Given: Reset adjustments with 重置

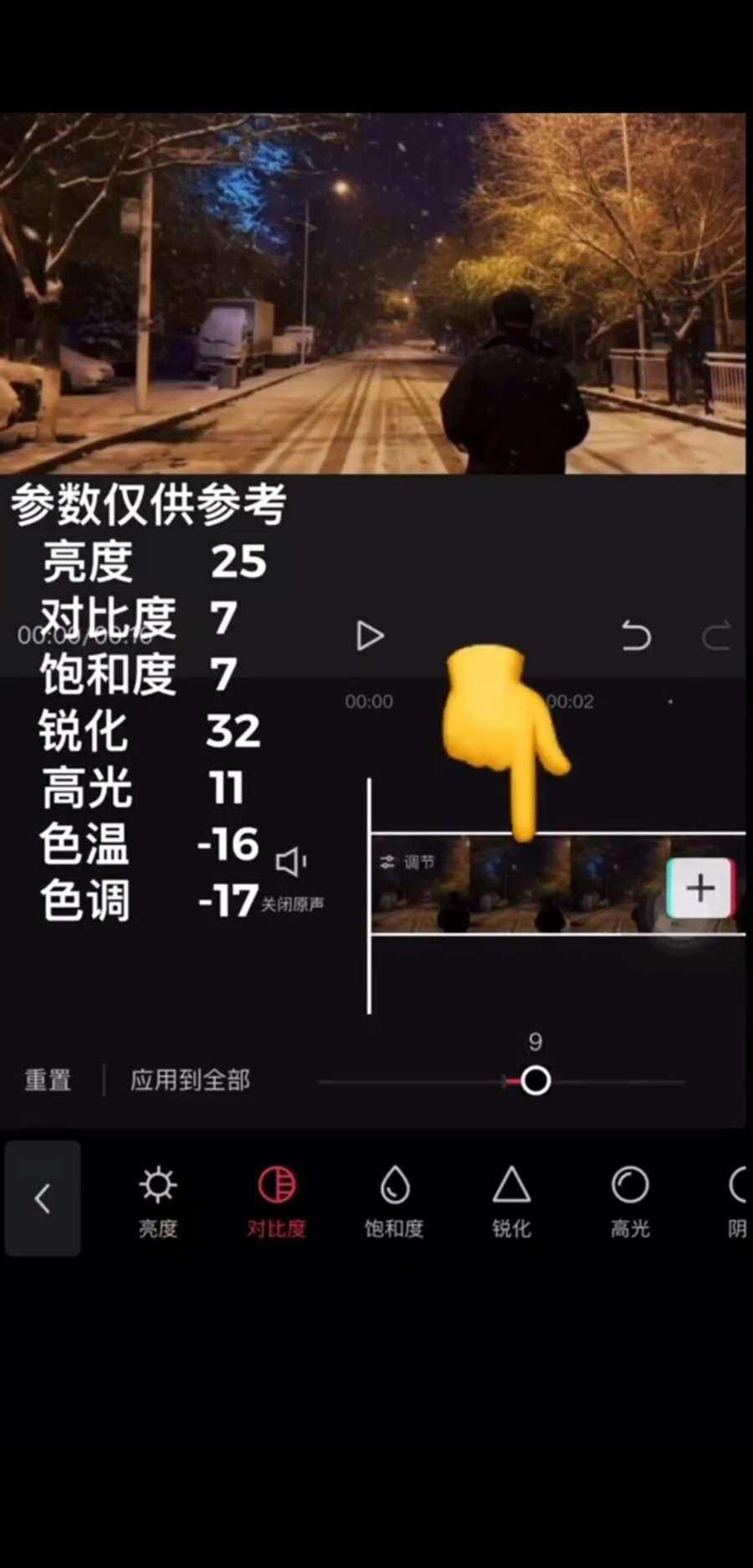Looking at the screenshot, I should tap(48, 1080).
